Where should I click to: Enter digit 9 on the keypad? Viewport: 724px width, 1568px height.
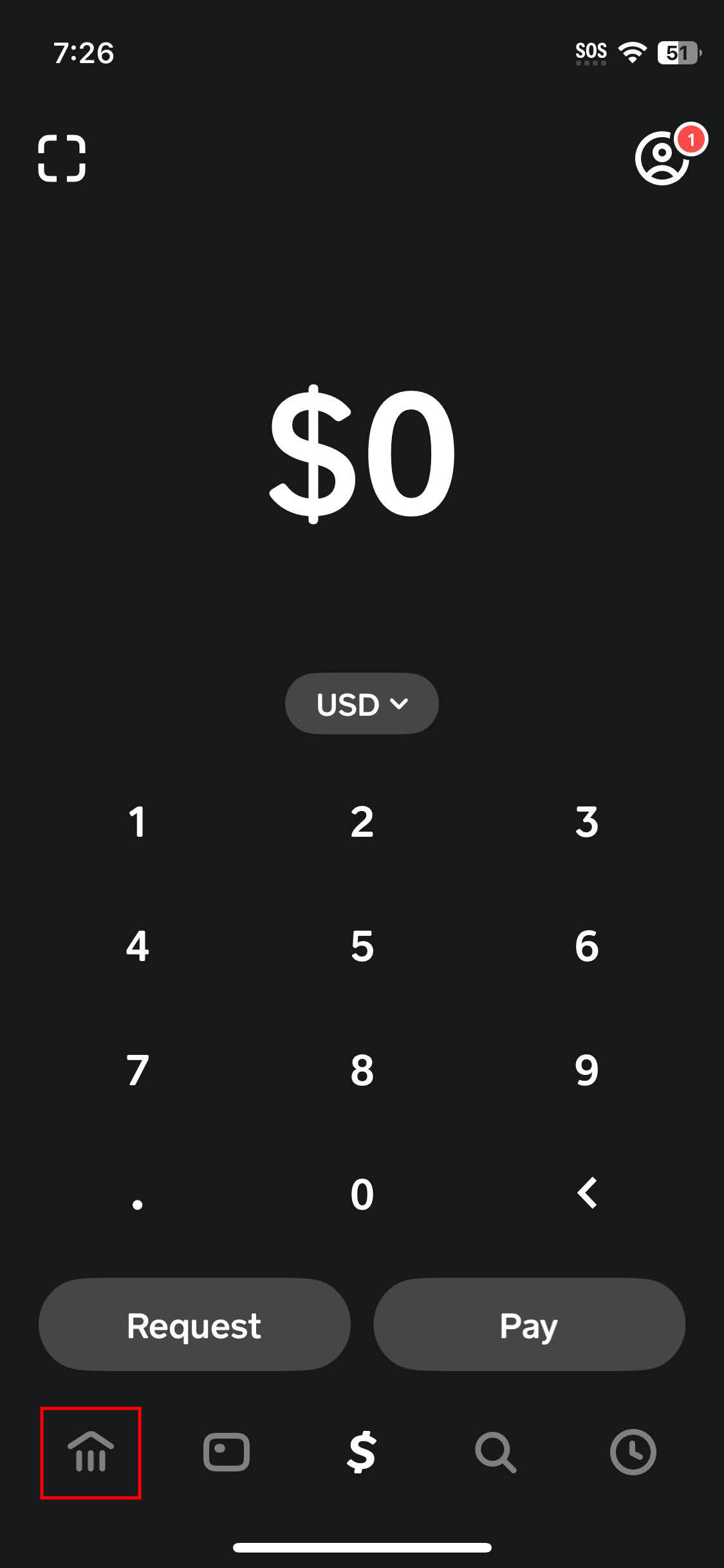click(x=586, y=1070)
